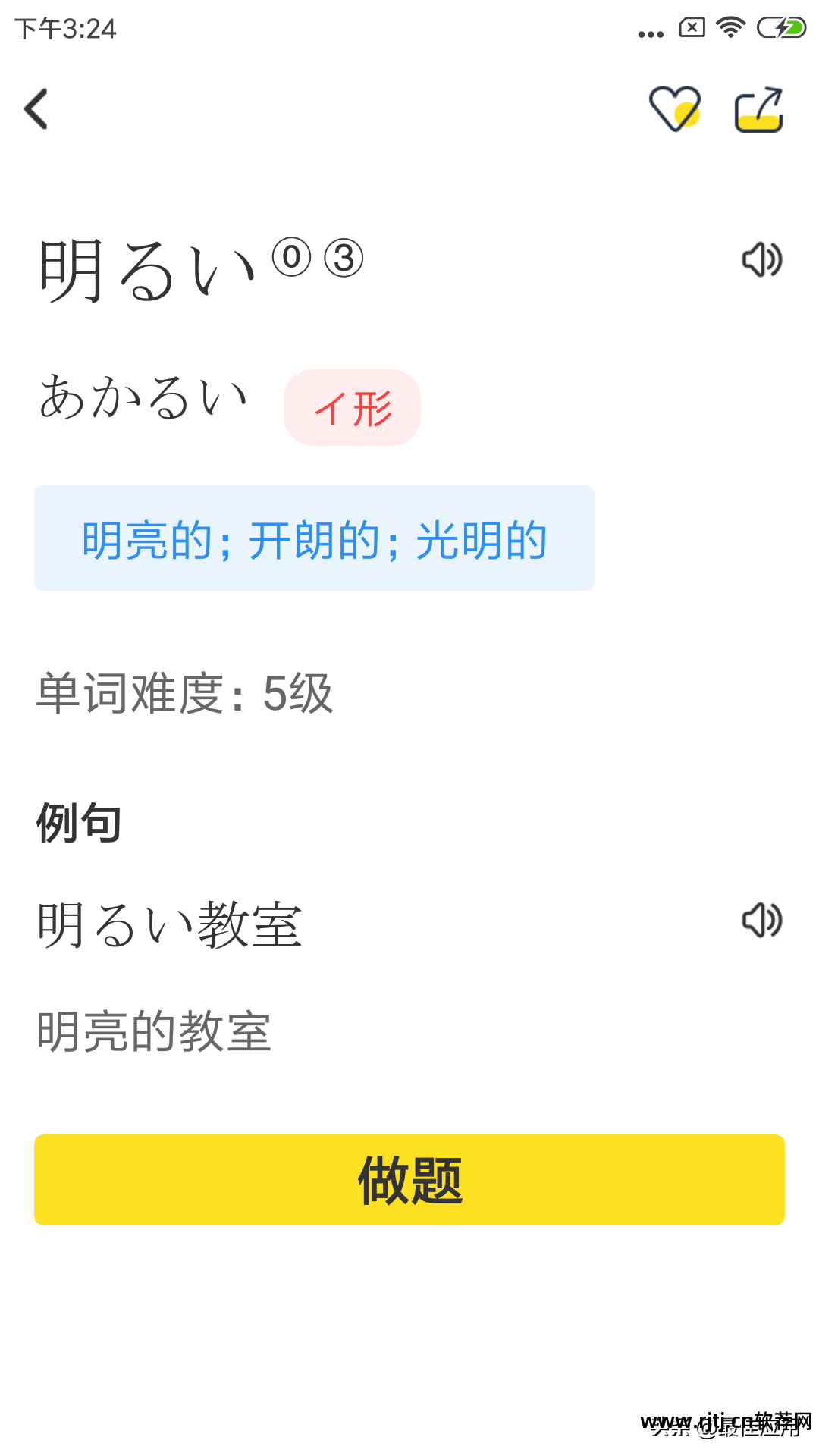
Task: Play audio for example 明るい教室
Action: coord(761,921)
